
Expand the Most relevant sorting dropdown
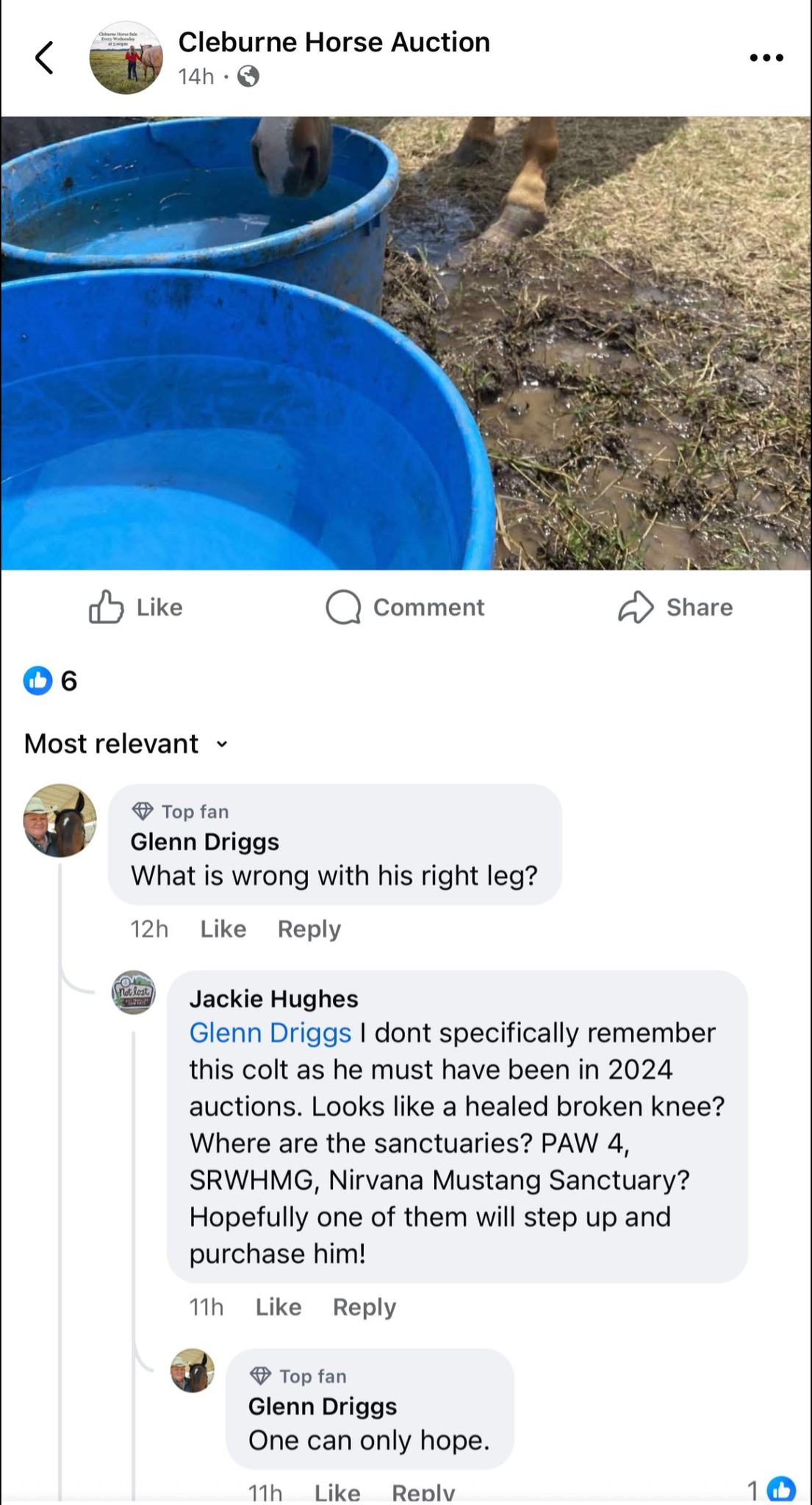(x=126, y=744)
